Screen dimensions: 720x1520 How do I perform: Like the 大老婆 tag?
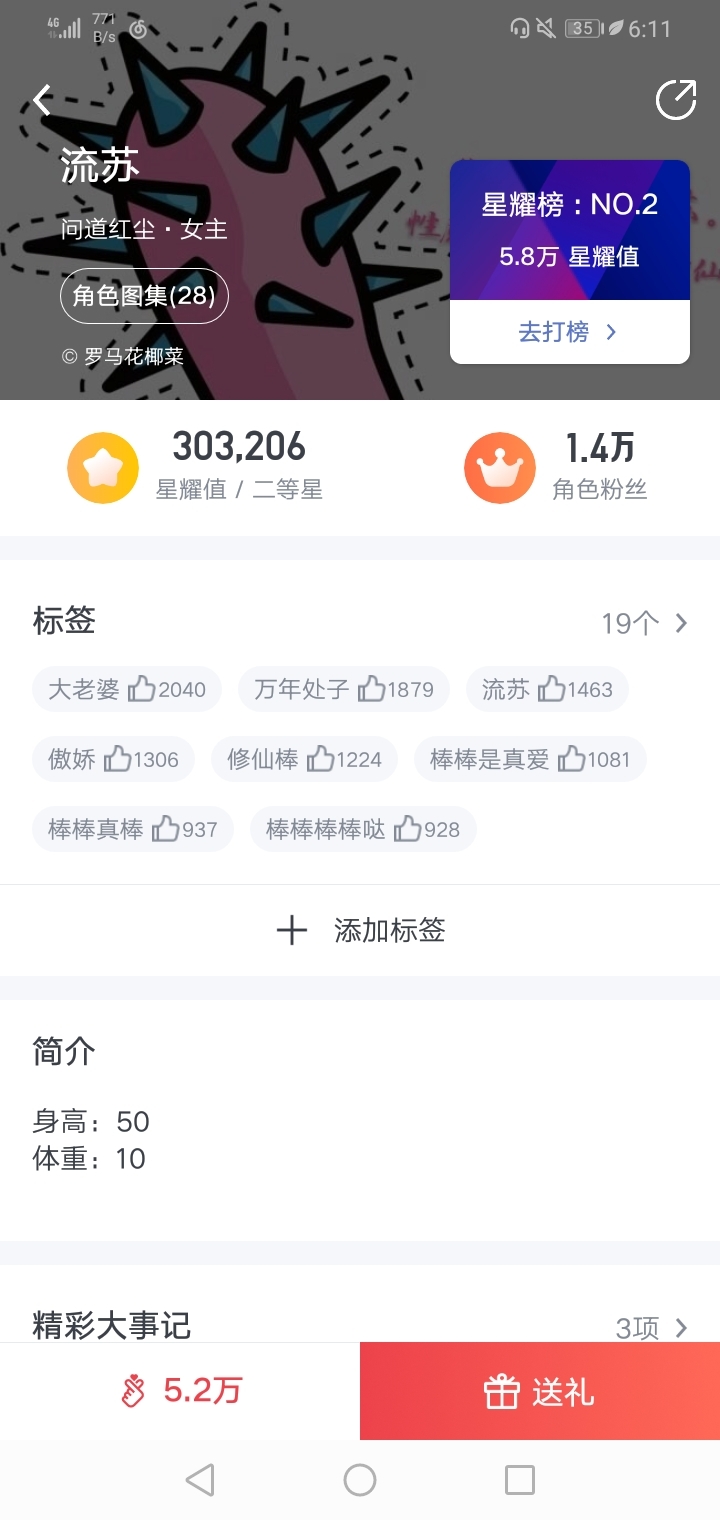(142, 689)
